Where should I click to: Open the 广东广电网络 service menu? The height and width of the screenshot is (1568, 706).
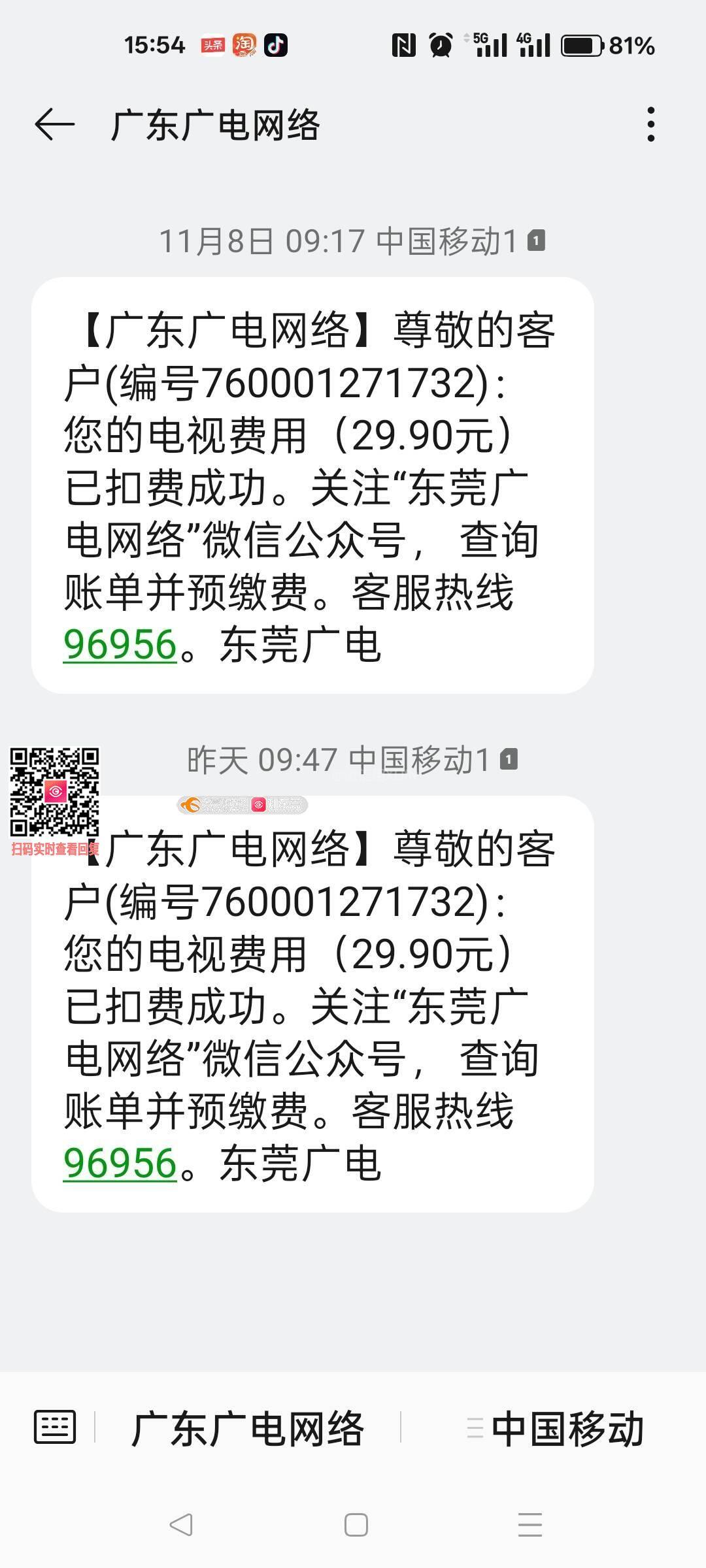tap(247, 1428)
